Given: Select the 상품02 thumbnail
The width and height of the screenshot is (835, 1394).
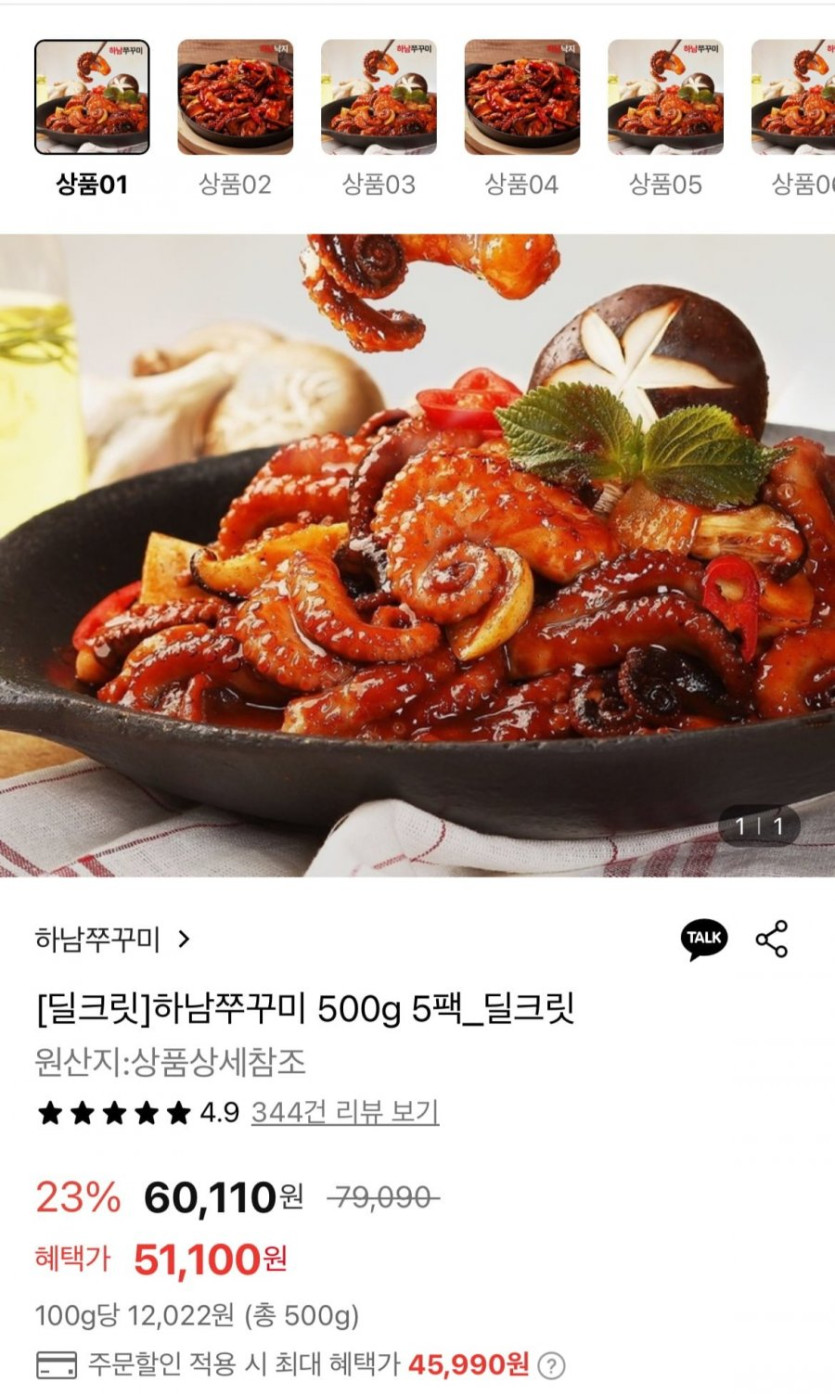Looking at the screenshot, I should tap(235, 97).
